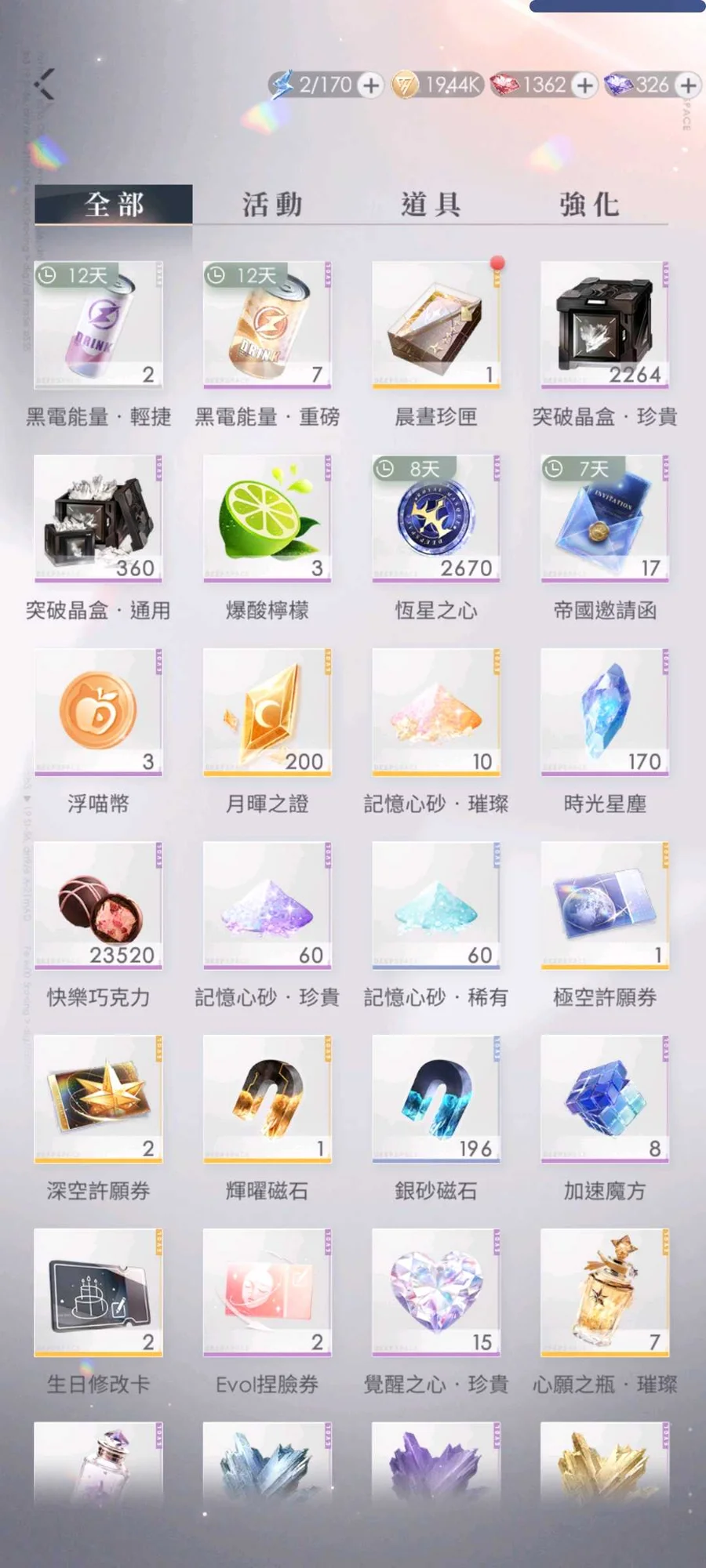The height and width of the screenshot is (1568, 706).
Task: Add red gems with the plus next to 1362
Action: [x=584, y=85]
